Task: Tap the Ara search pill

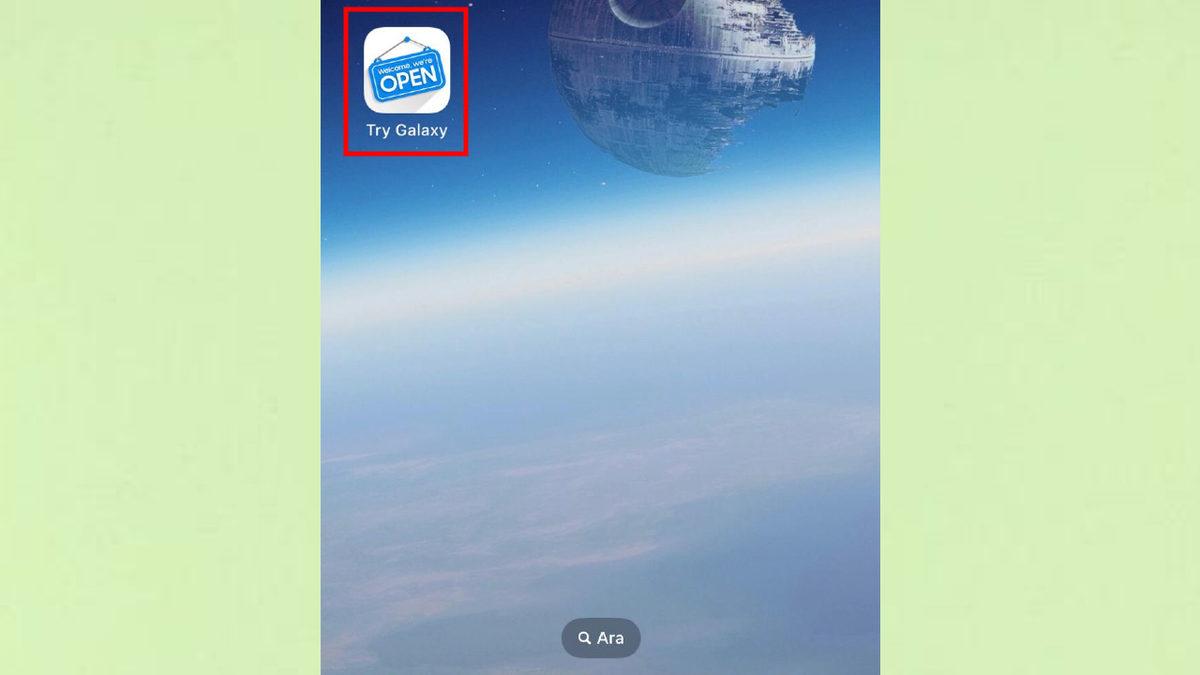Action: click(600, 638)
